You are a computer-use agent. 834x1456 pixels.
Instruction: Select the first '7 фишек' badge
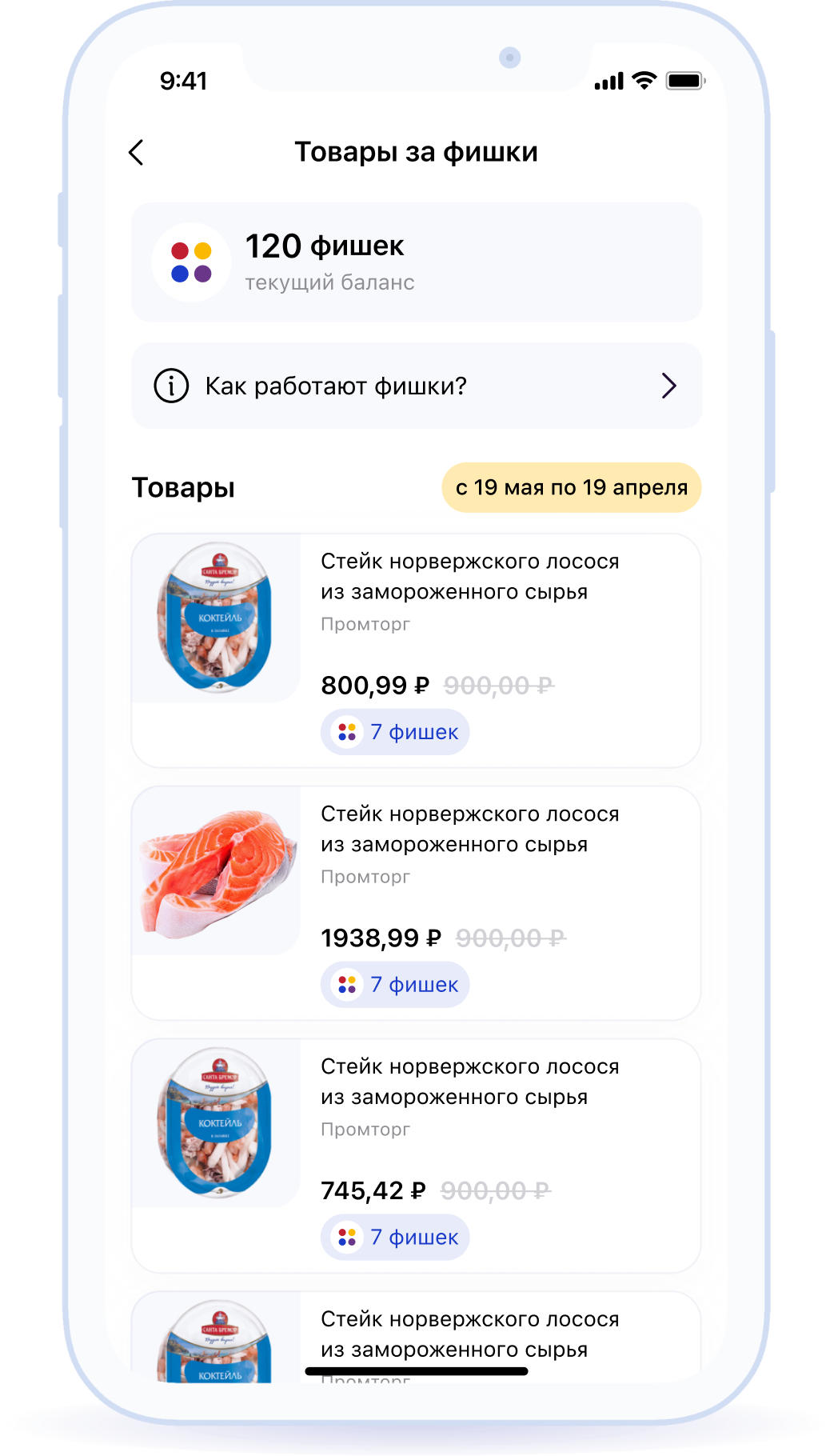click(x=396, y=731)
